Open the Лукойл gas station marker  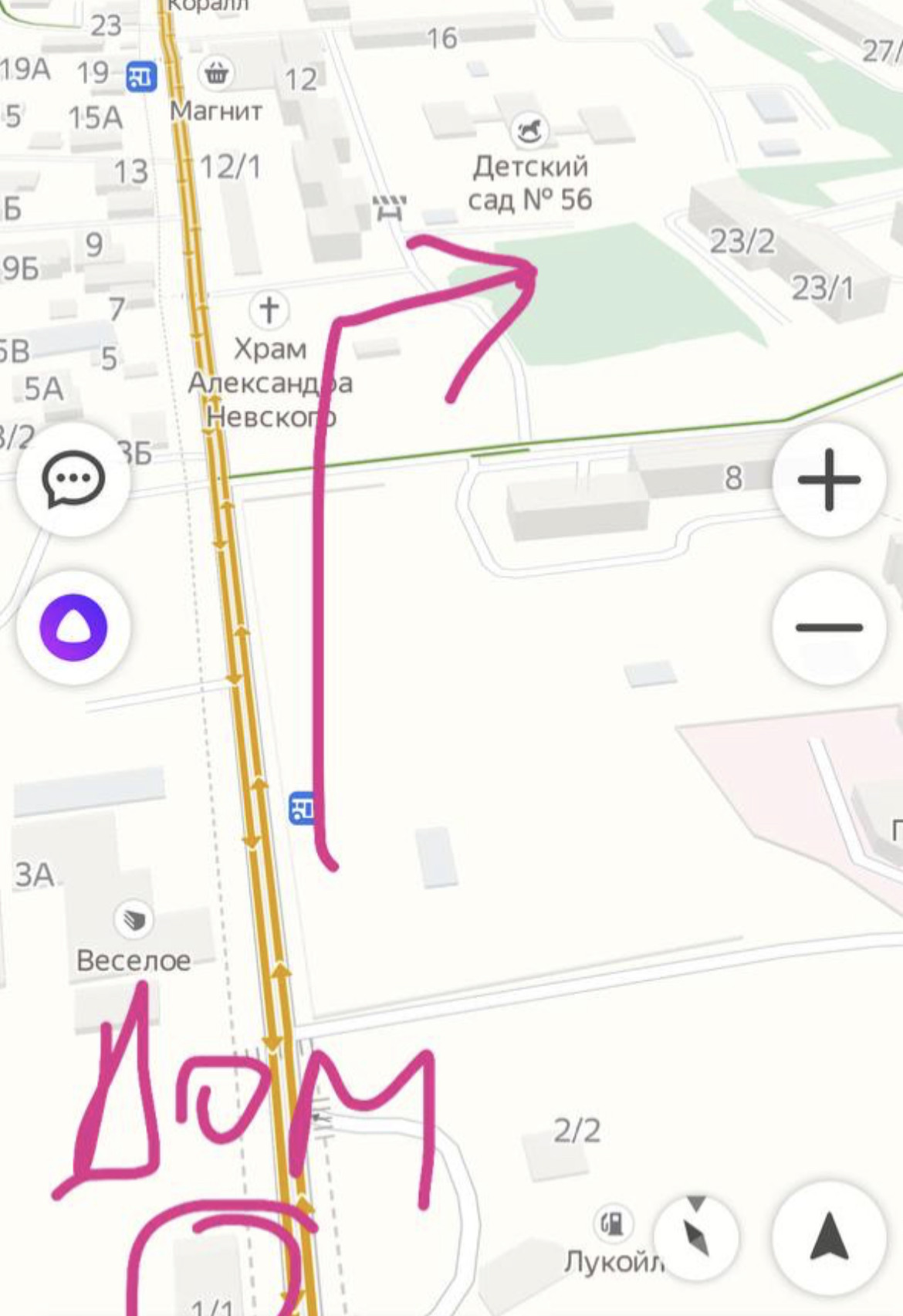click(613, 1223)
